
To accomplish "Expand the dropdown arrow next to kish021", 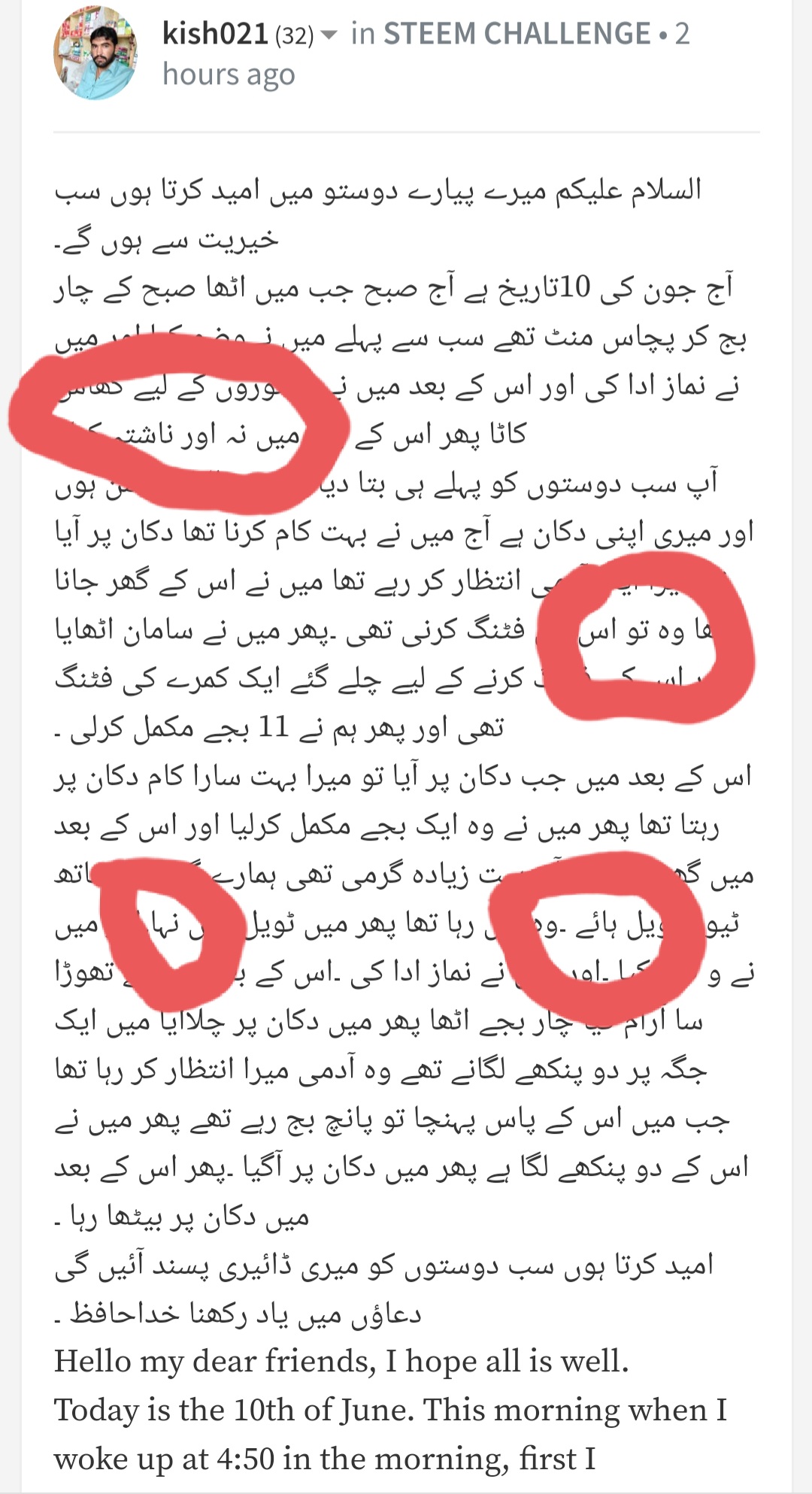I will (329, 35).
